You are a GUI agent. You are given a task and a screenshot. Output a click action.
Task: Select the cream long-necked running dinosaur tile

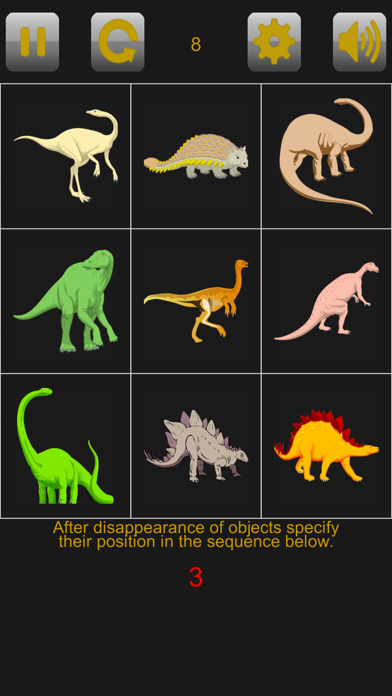point(66,156)
